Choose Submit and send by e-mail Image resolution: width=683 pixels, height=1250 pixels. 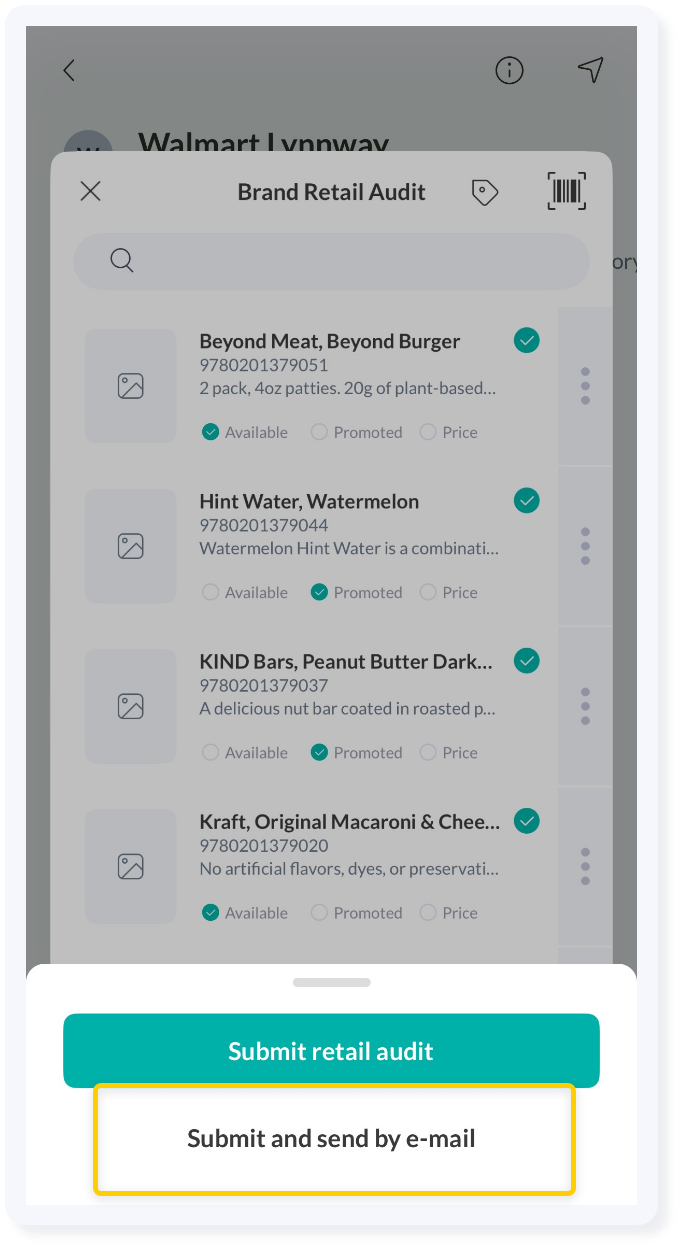click(331, 1138)
